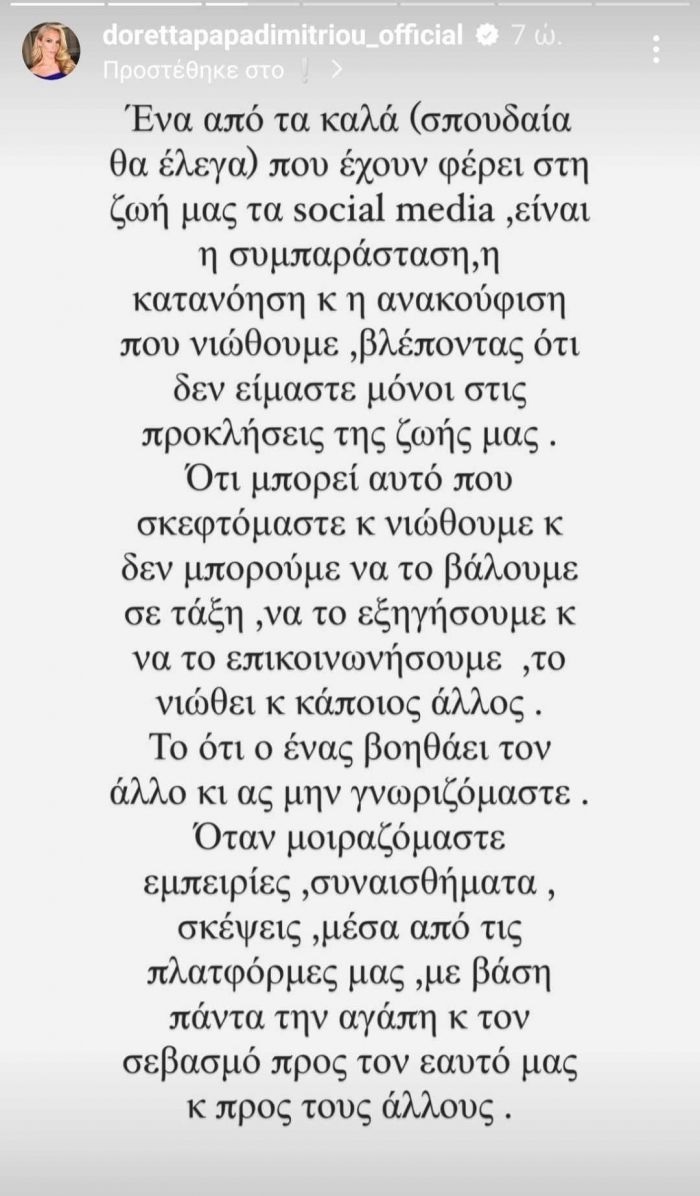Open the story overflow menu
The image size is (700, 1196).
point(656,48)
